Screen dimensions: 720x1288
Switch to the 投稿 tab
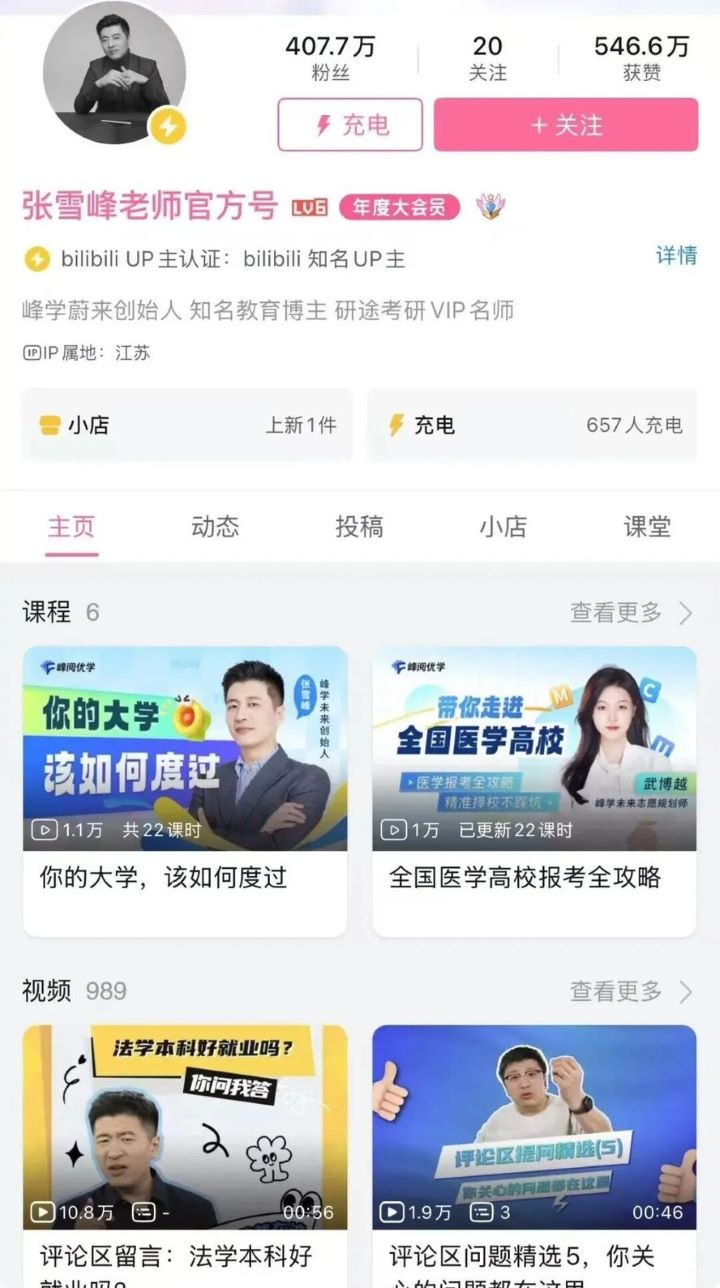[x=359, y=527]
